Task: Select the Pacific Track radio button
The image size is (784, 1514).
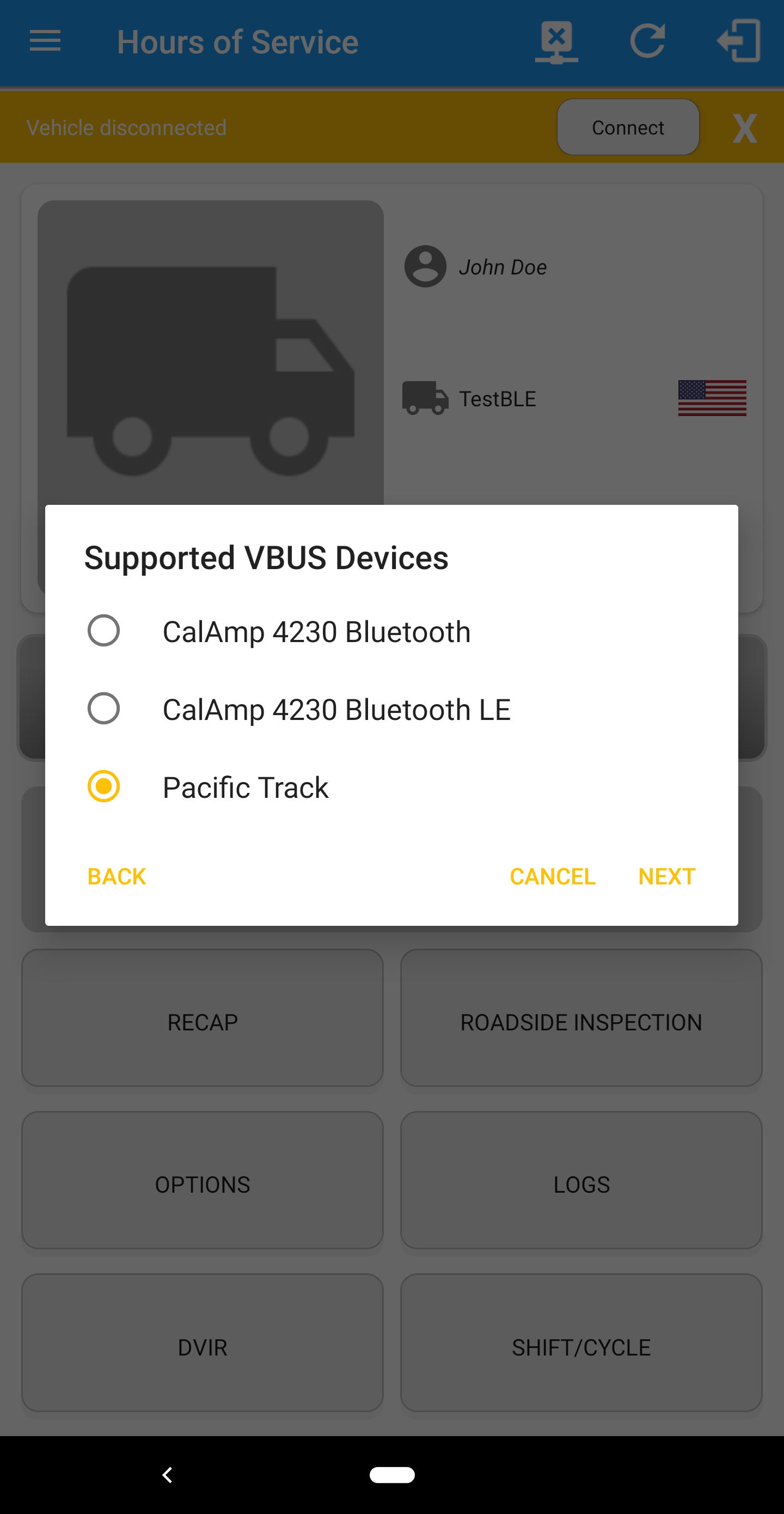Action: [x=103, y=786]
